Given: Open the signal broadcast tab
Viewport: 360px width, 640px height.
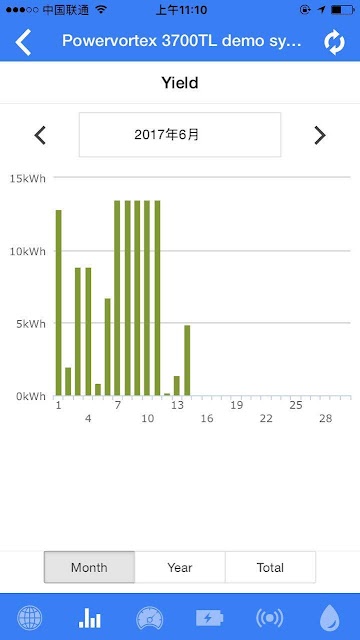Looking at the screenshot, I should click(x=269, y=618).
